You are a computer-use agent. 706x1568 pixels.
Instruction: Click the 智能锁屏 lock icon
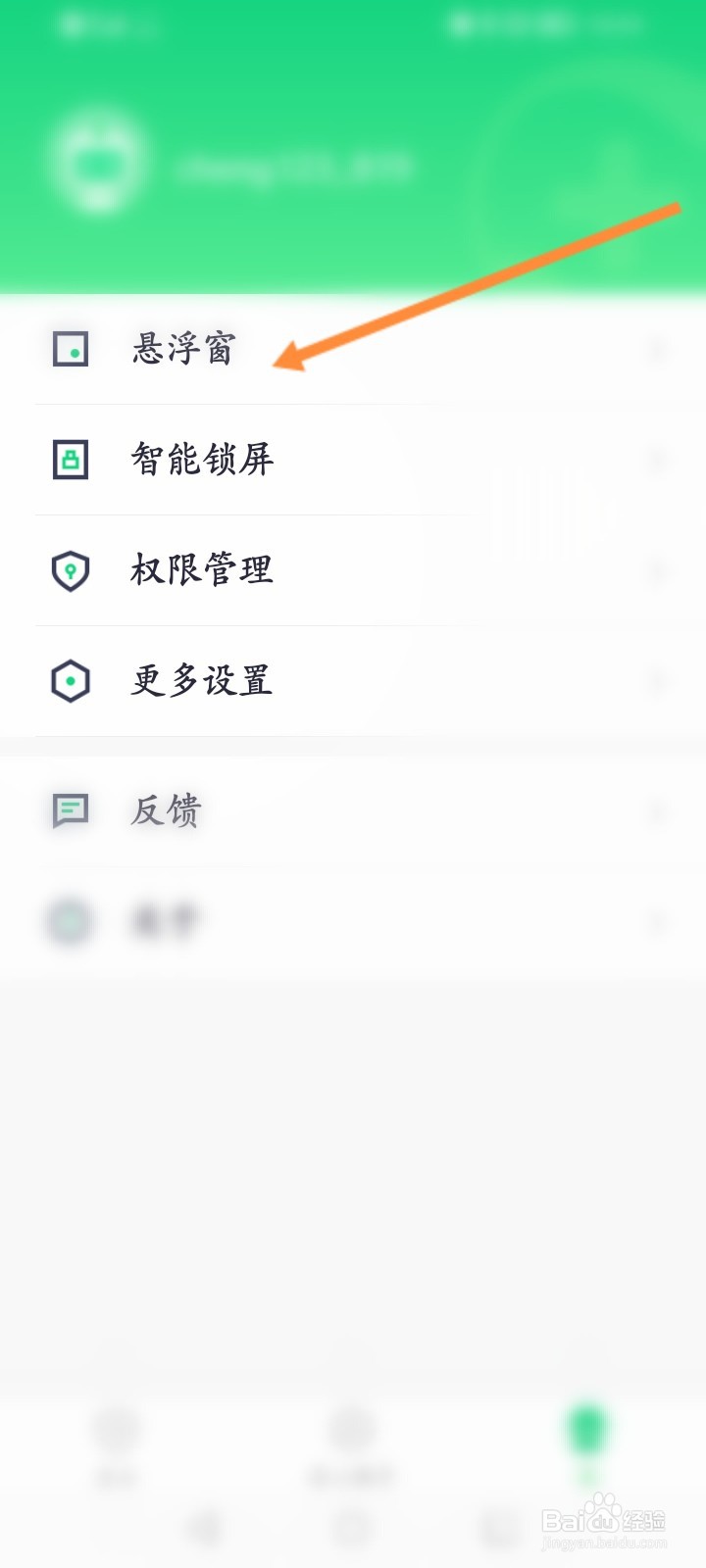click(70, 461)
